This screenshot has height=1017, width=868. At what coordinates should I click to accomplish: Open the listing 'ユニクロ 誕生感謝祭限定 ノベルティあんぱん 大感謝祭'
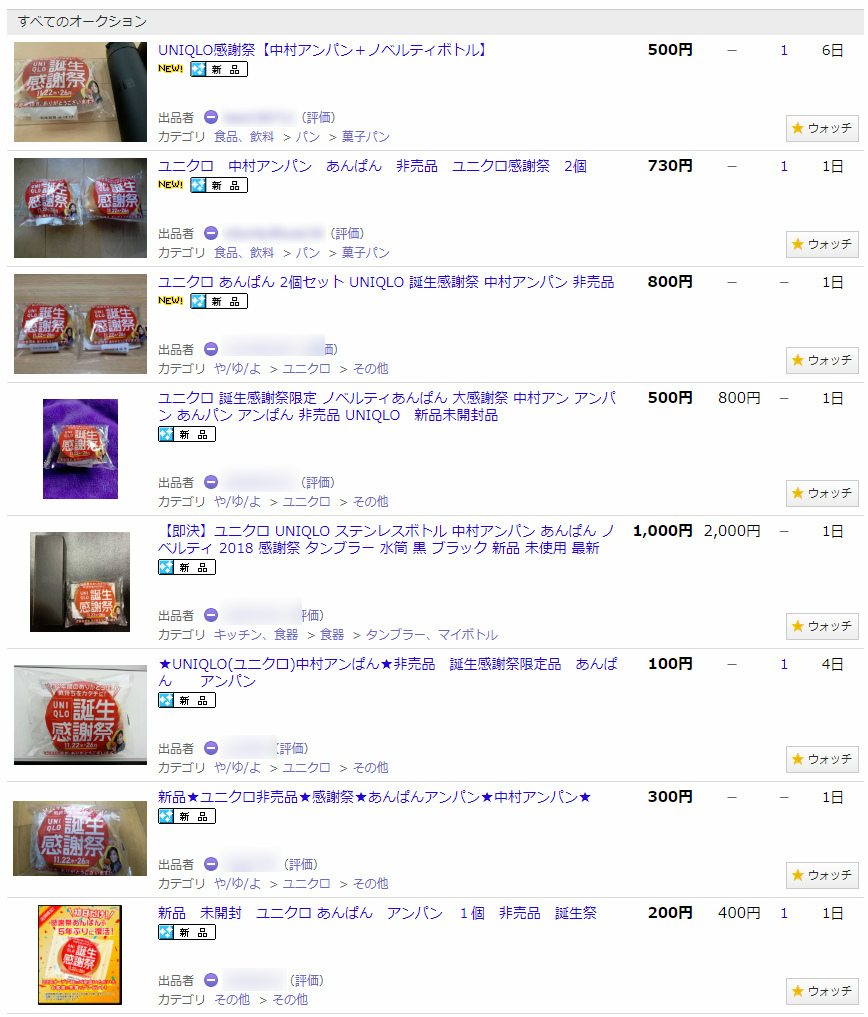pyautogui.click(x=386, y=398)
